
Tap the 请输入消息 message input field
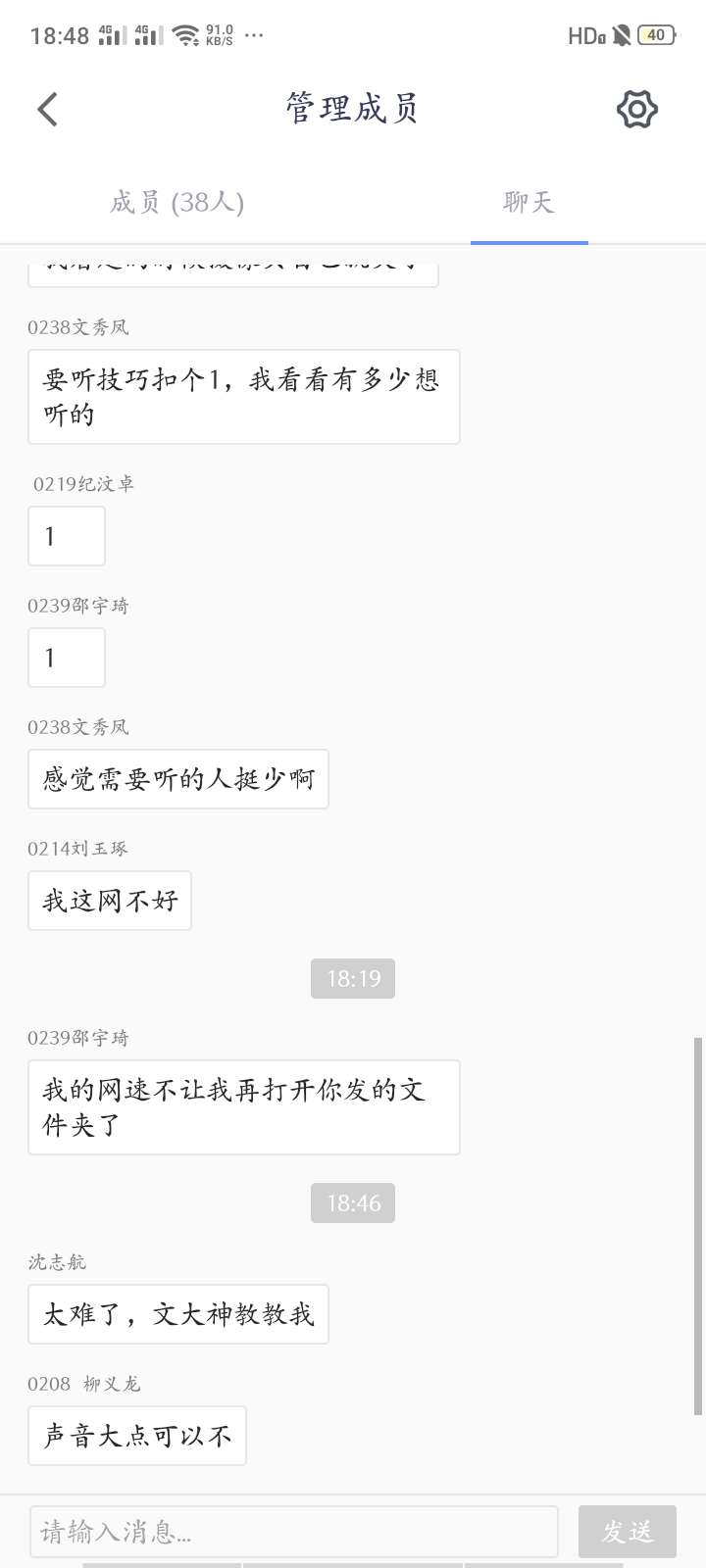point(294,1531)
